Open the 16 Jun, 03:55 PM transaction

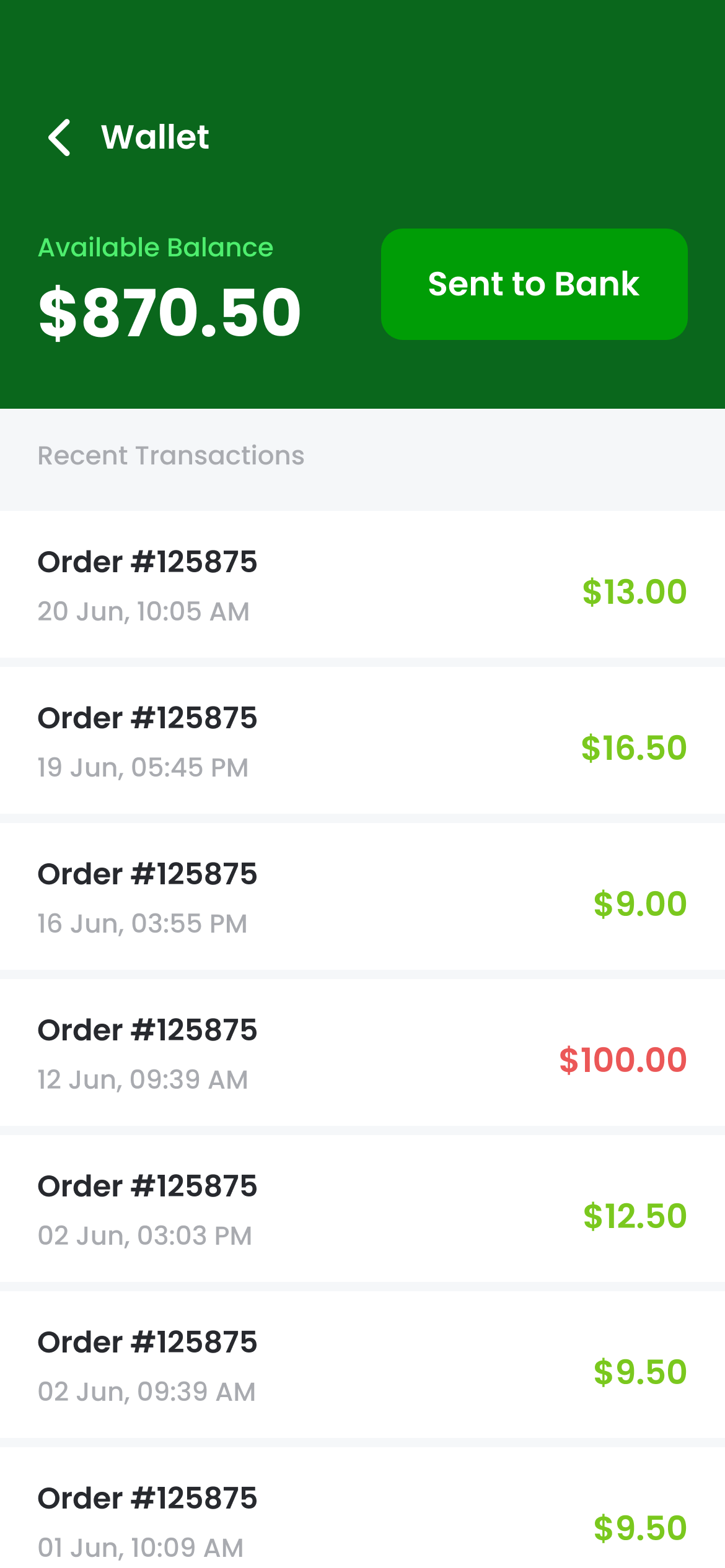[362, 897]
